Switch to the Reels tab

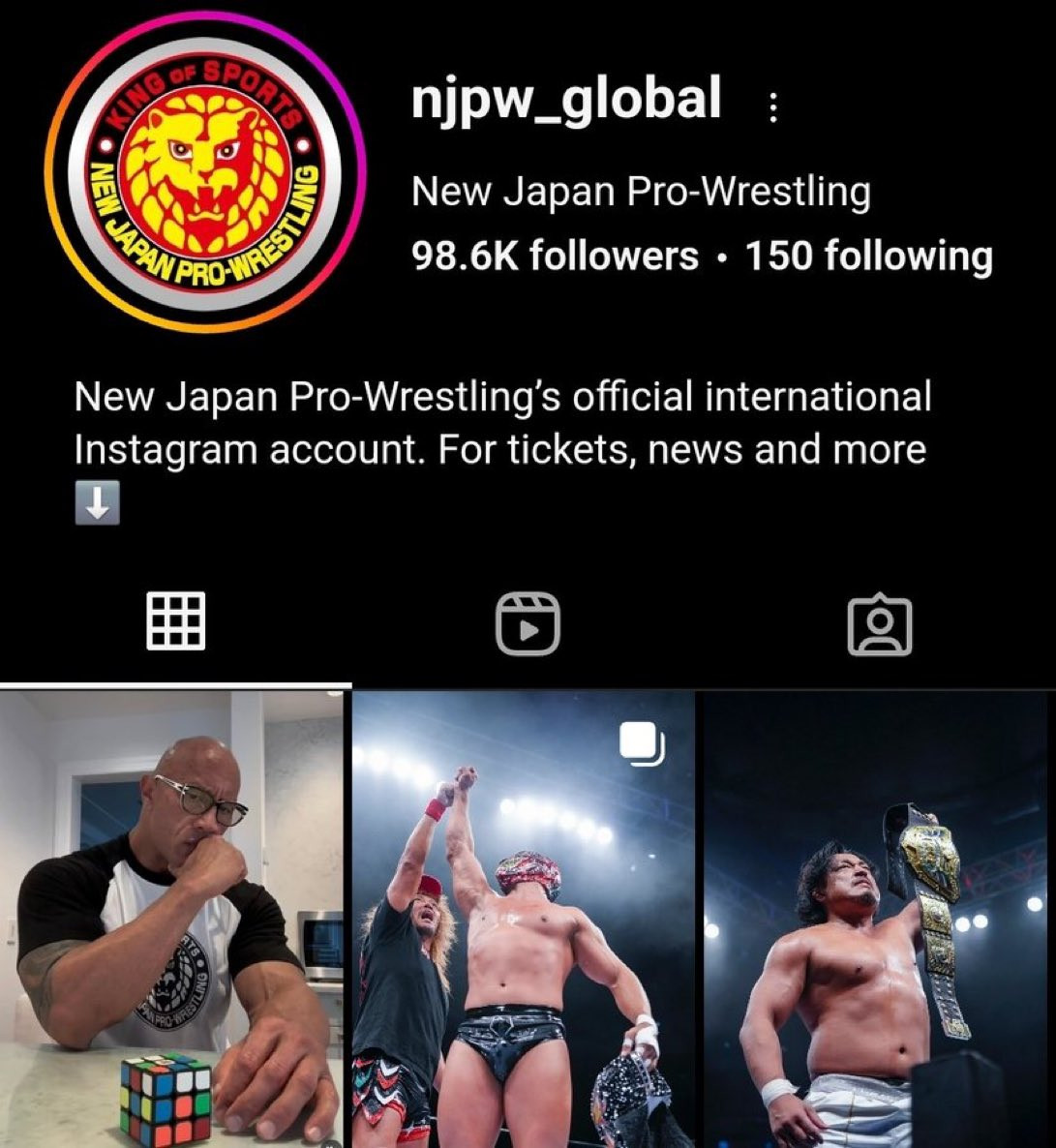tap(528, 623)
